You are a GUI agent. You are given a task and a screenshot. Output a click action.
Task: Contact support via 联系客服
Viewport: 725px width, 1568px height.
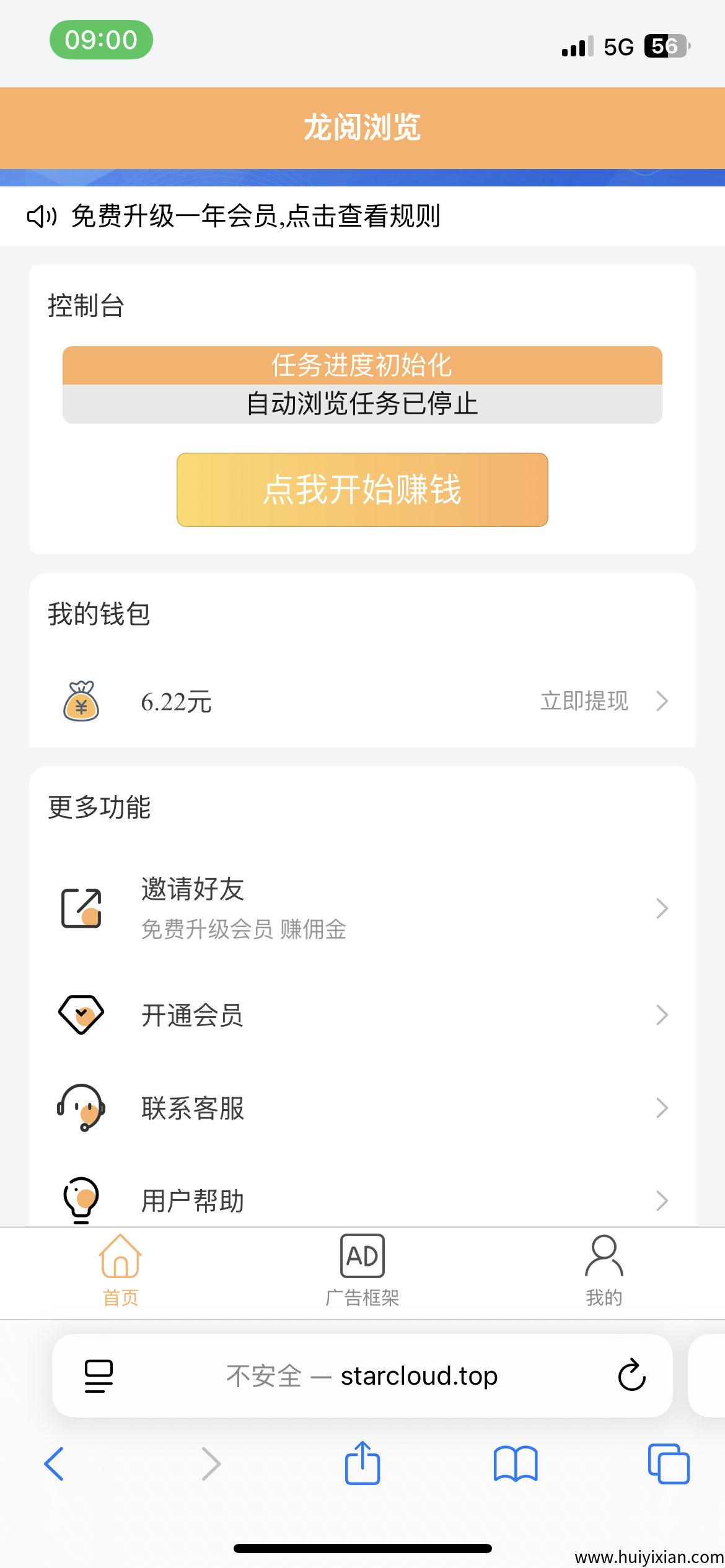click(362, 1108)
